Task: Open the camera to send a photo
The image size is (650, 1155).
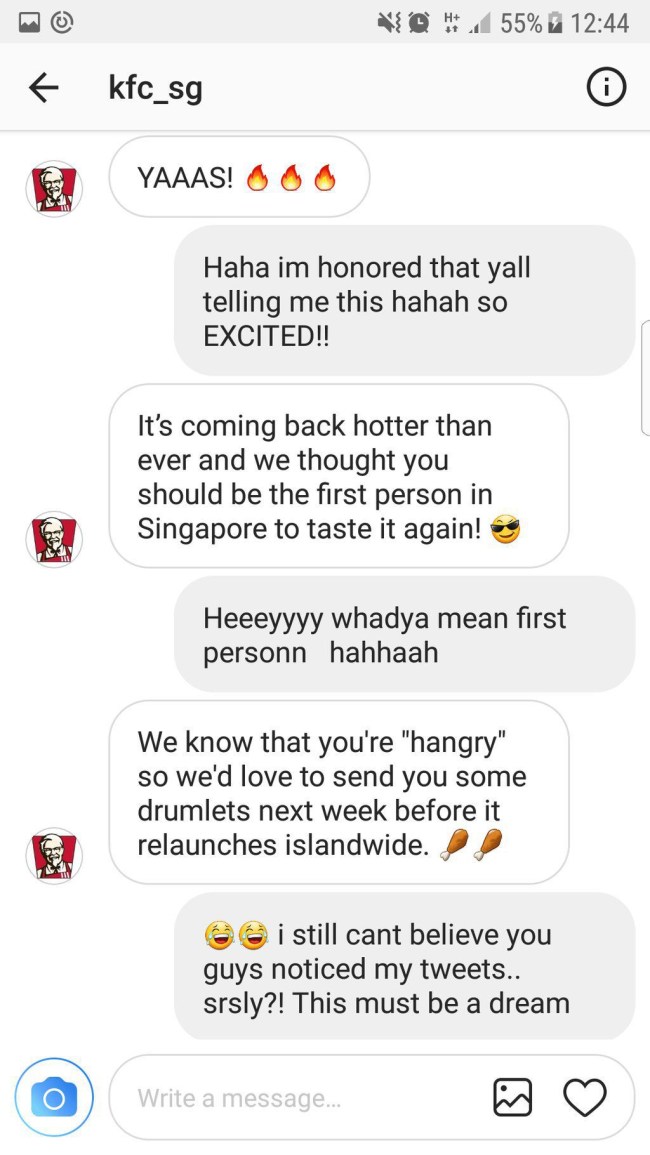Action: [x=54, y=1098]
